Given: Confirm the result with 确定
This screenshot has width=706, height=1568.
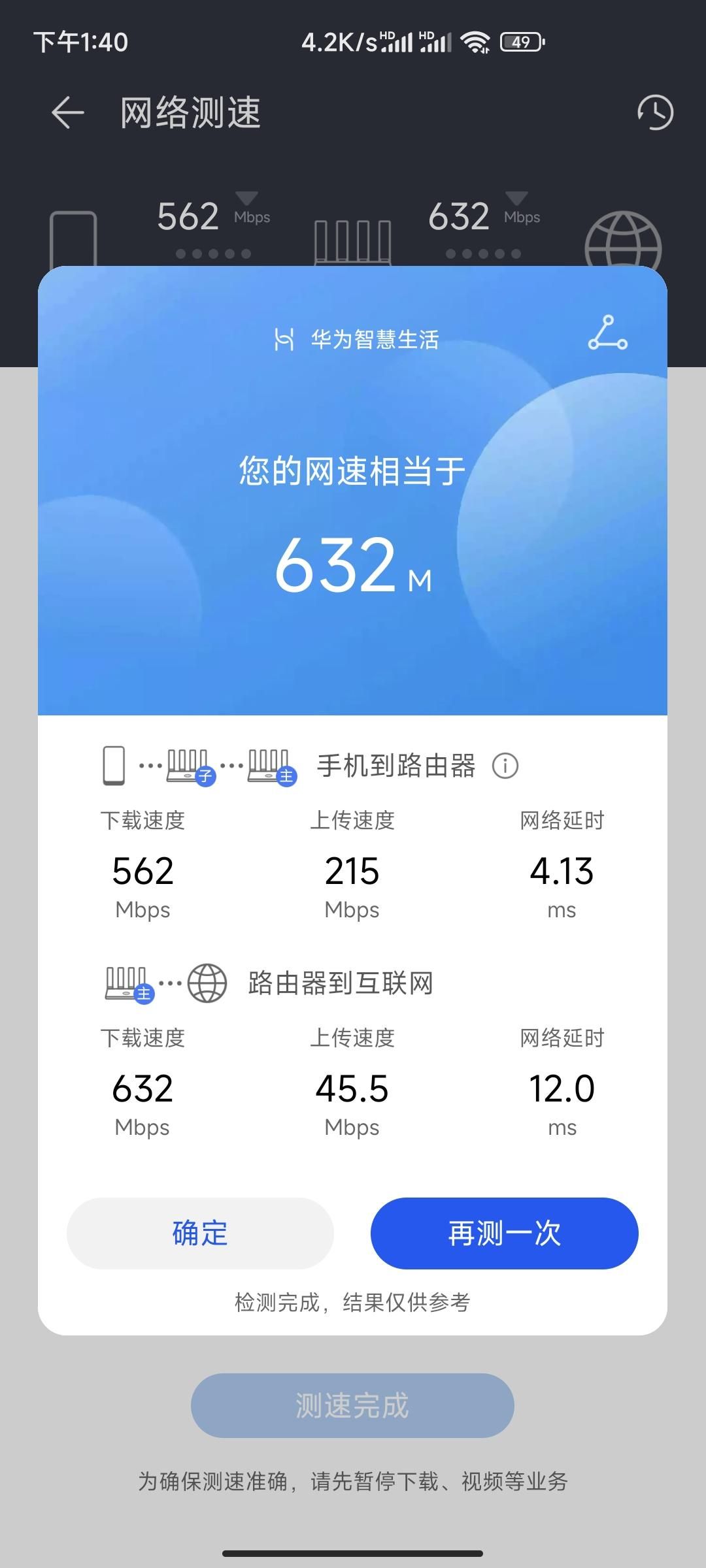Looking at the screenshot, I should click(200, 1233).
